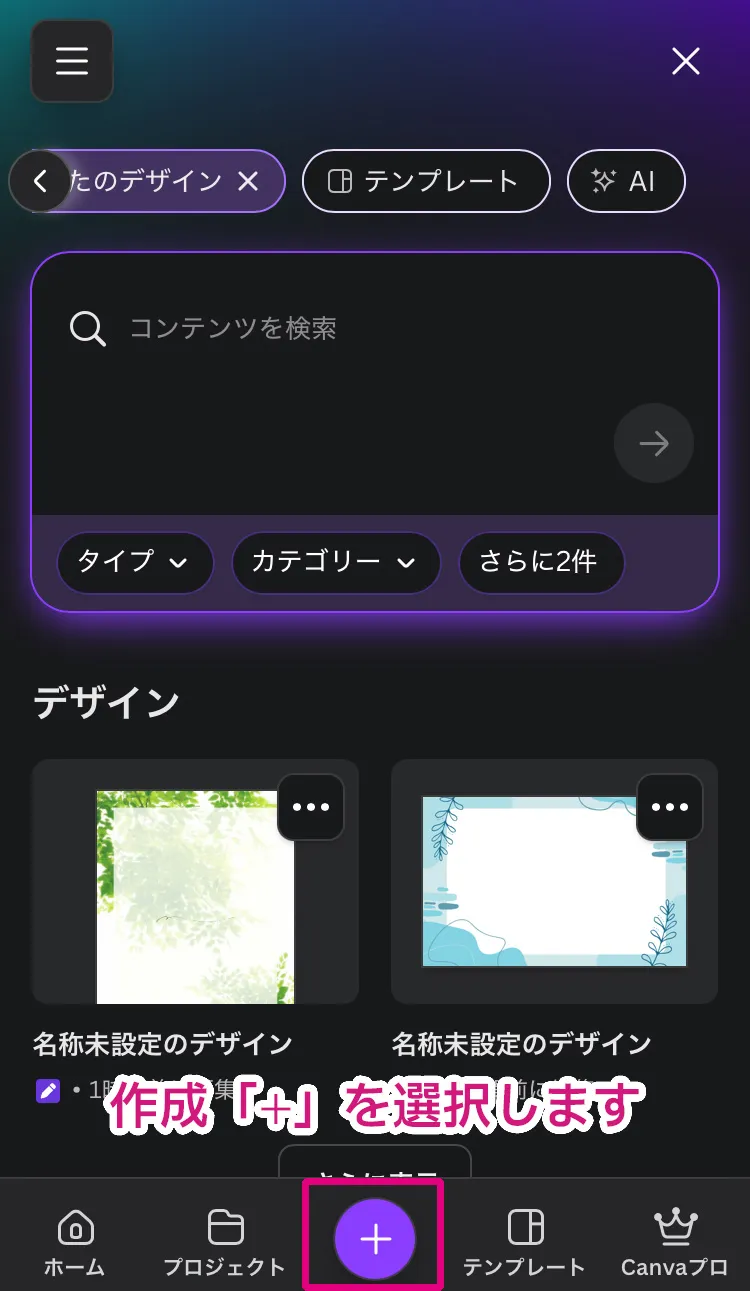Open the green leaf design thumbnail

pos(195,881)
